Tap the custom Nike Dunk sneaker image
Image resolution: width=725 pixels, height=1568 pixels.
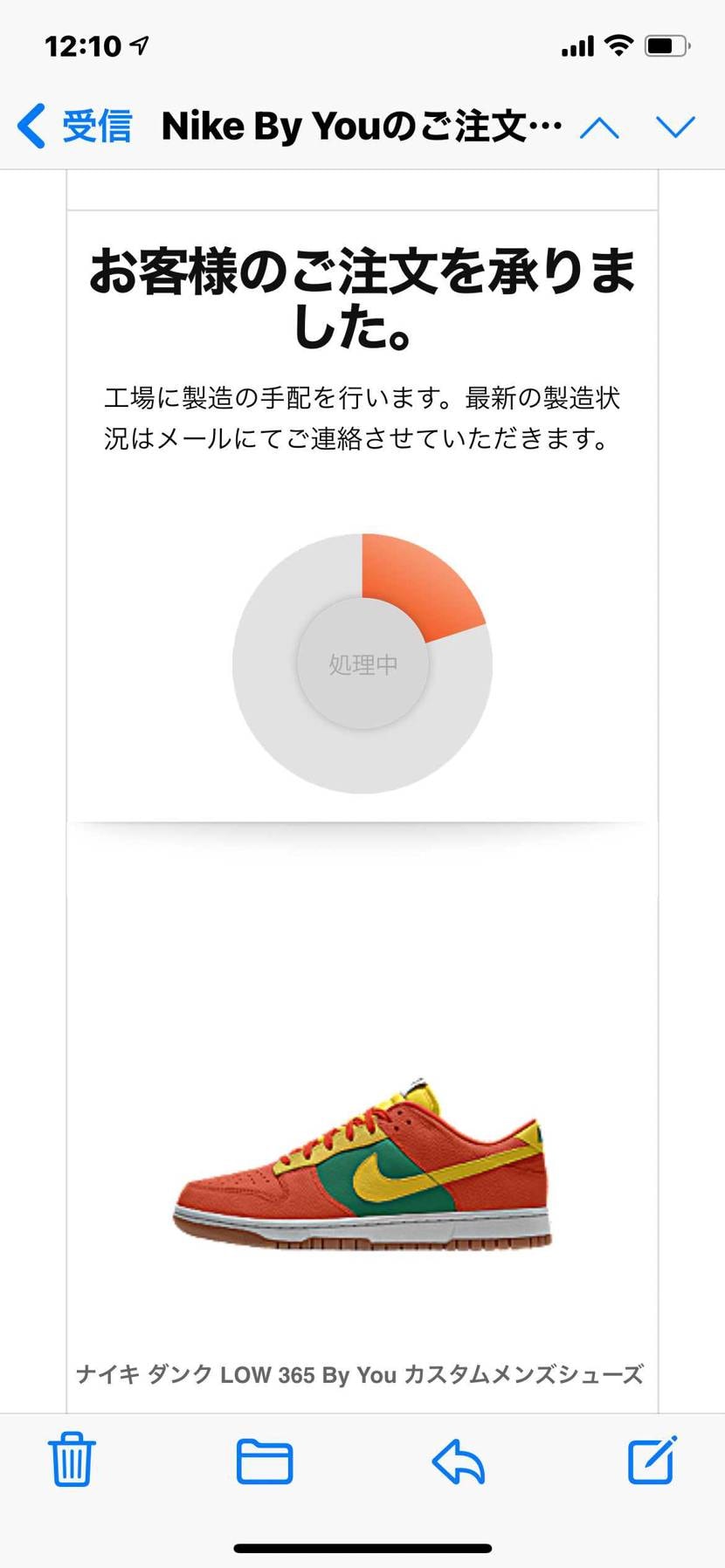tap(362, 1174)
